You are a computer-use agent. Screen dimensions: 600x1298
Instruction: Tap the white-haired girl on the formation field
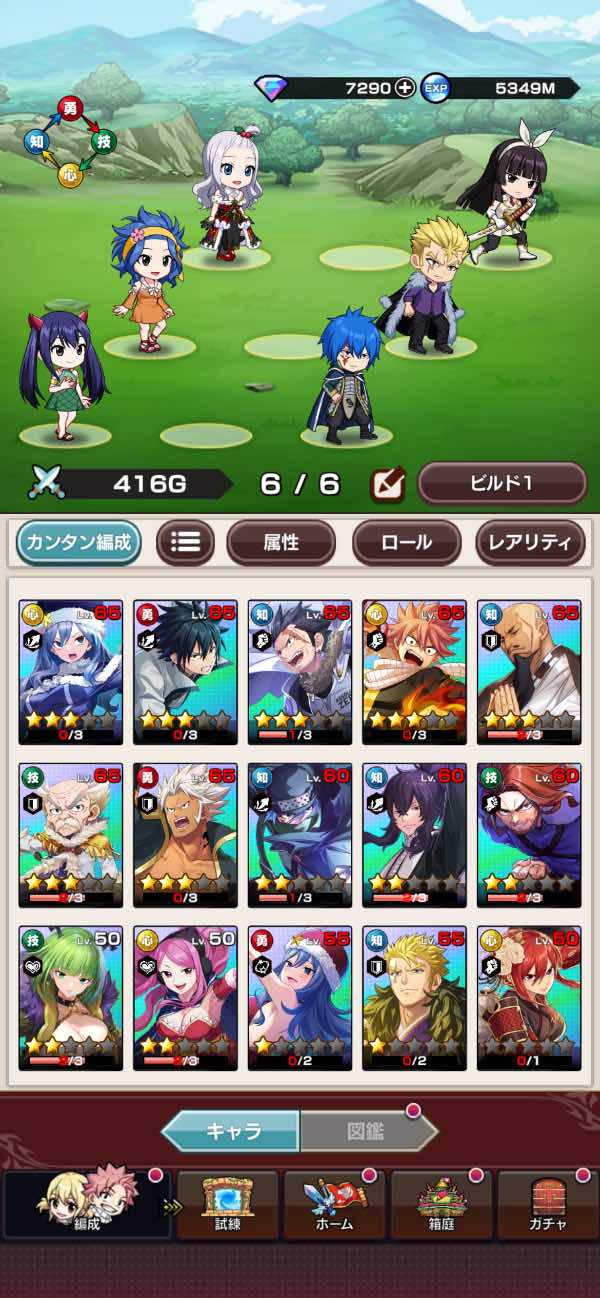[229, 195]
